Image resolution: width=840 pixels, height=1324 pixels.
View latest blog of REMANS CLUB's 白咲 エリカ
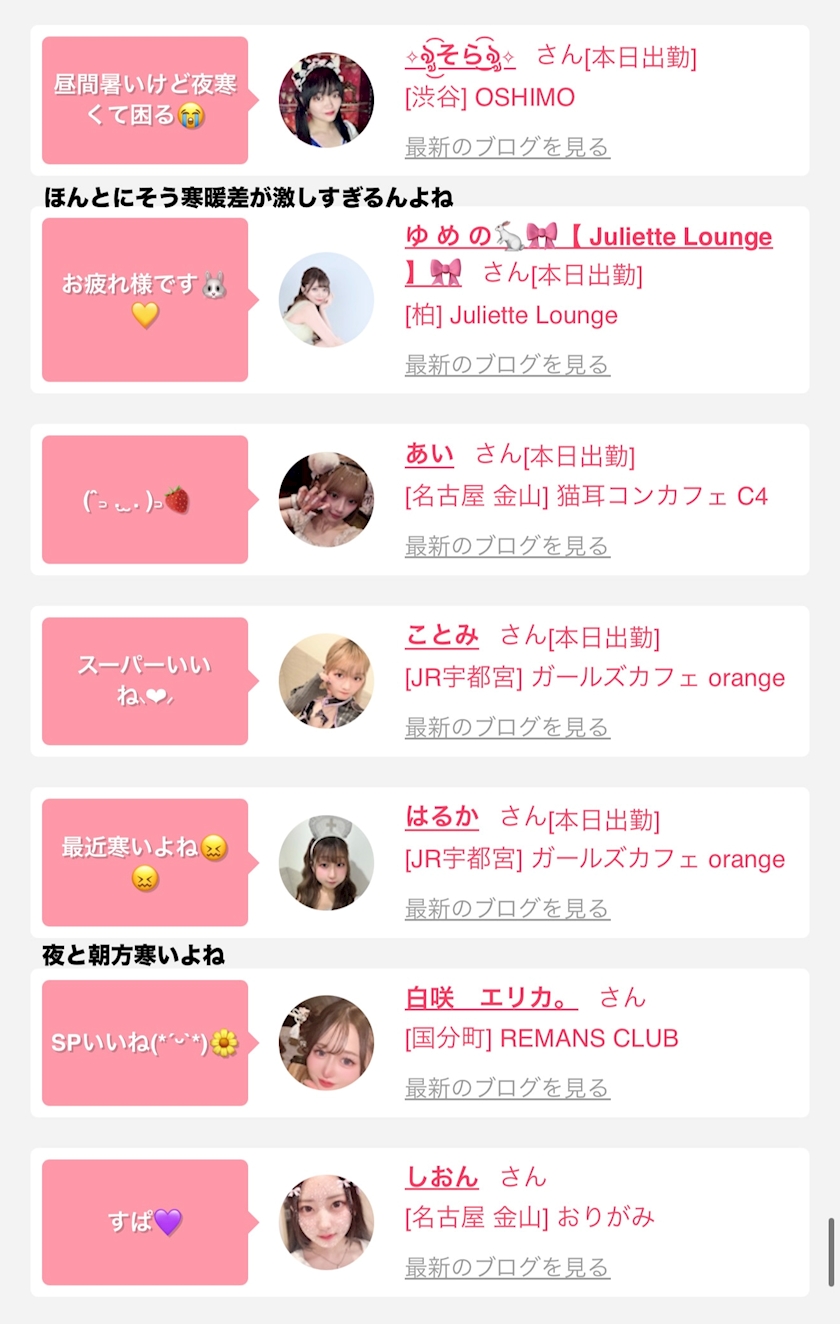507,1088
